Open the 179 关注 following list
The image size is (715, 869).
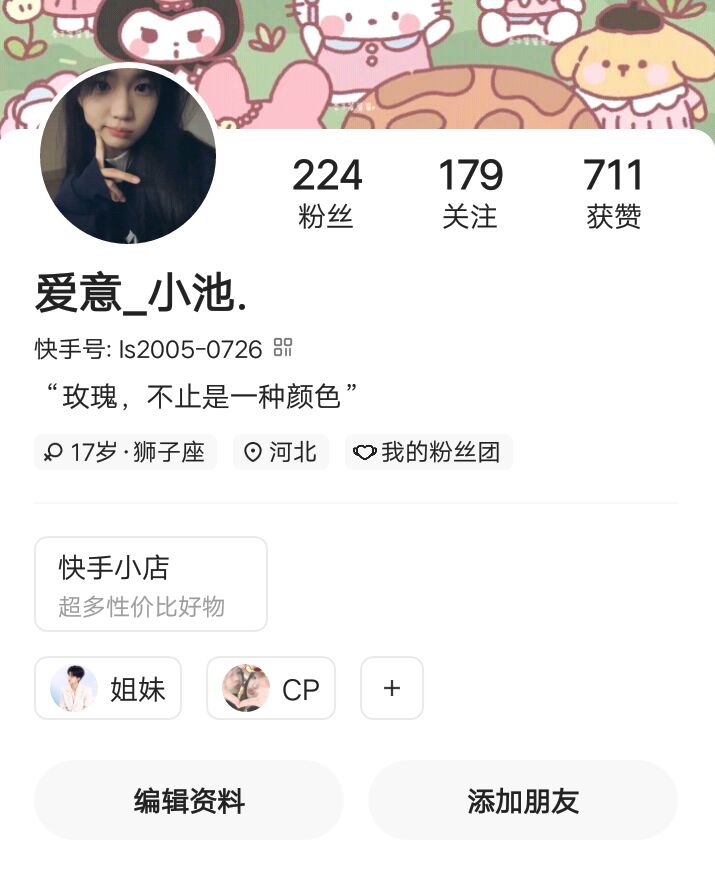[471, 193]
